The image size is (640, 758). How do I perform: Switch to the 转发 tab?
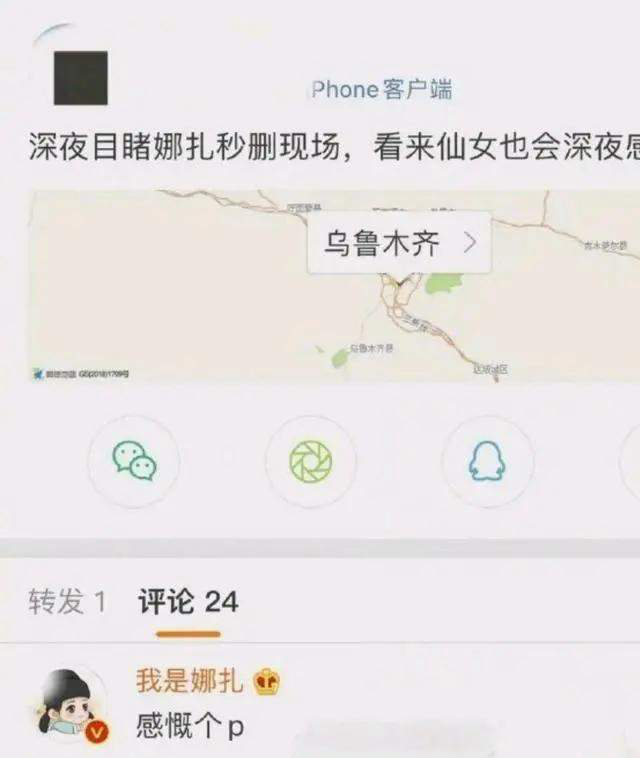(x=67, y=601)
